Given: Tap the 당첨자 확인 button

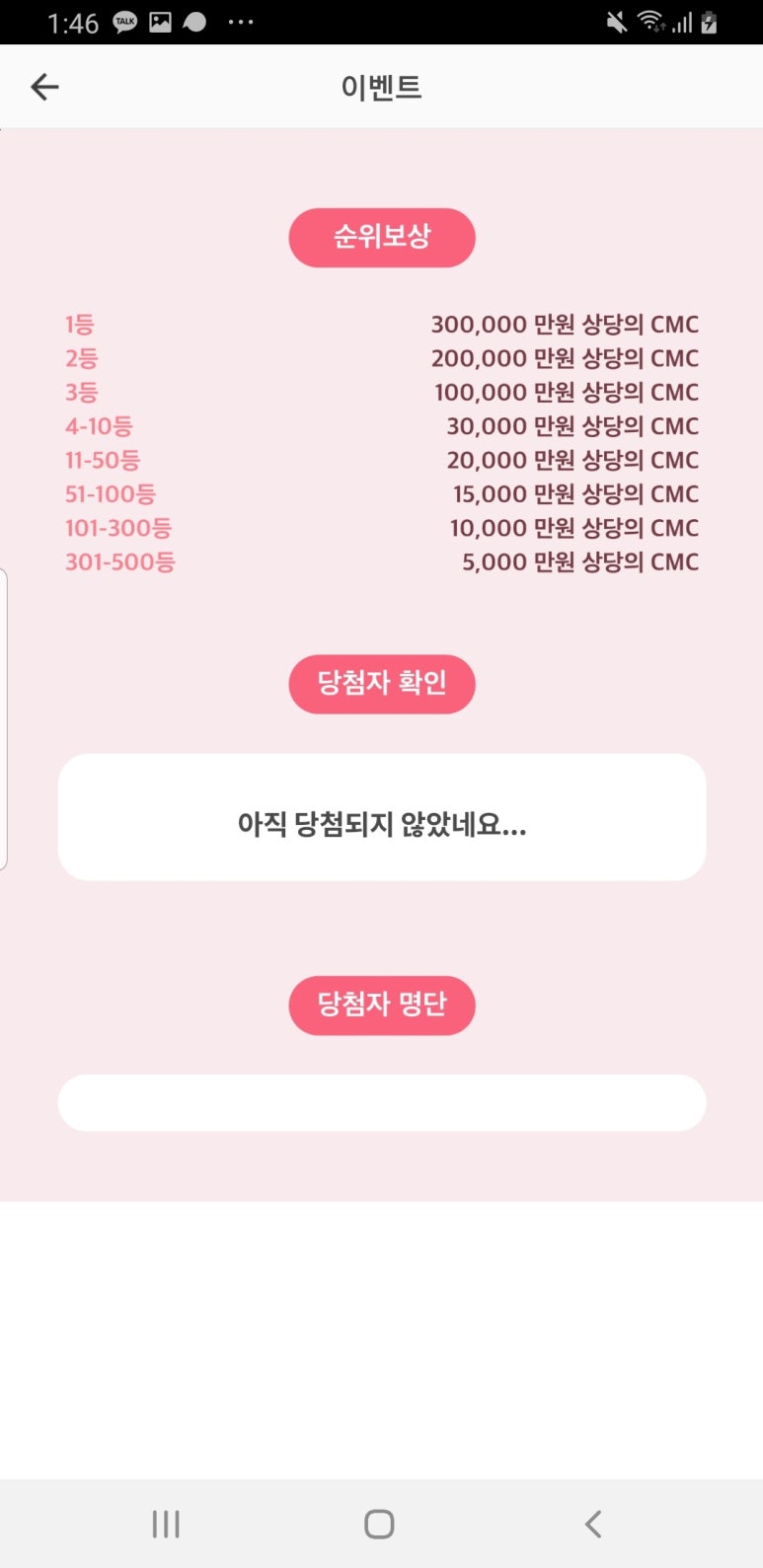Looking at the screenshot, I should pyautogui.click(x=381, y=683).
